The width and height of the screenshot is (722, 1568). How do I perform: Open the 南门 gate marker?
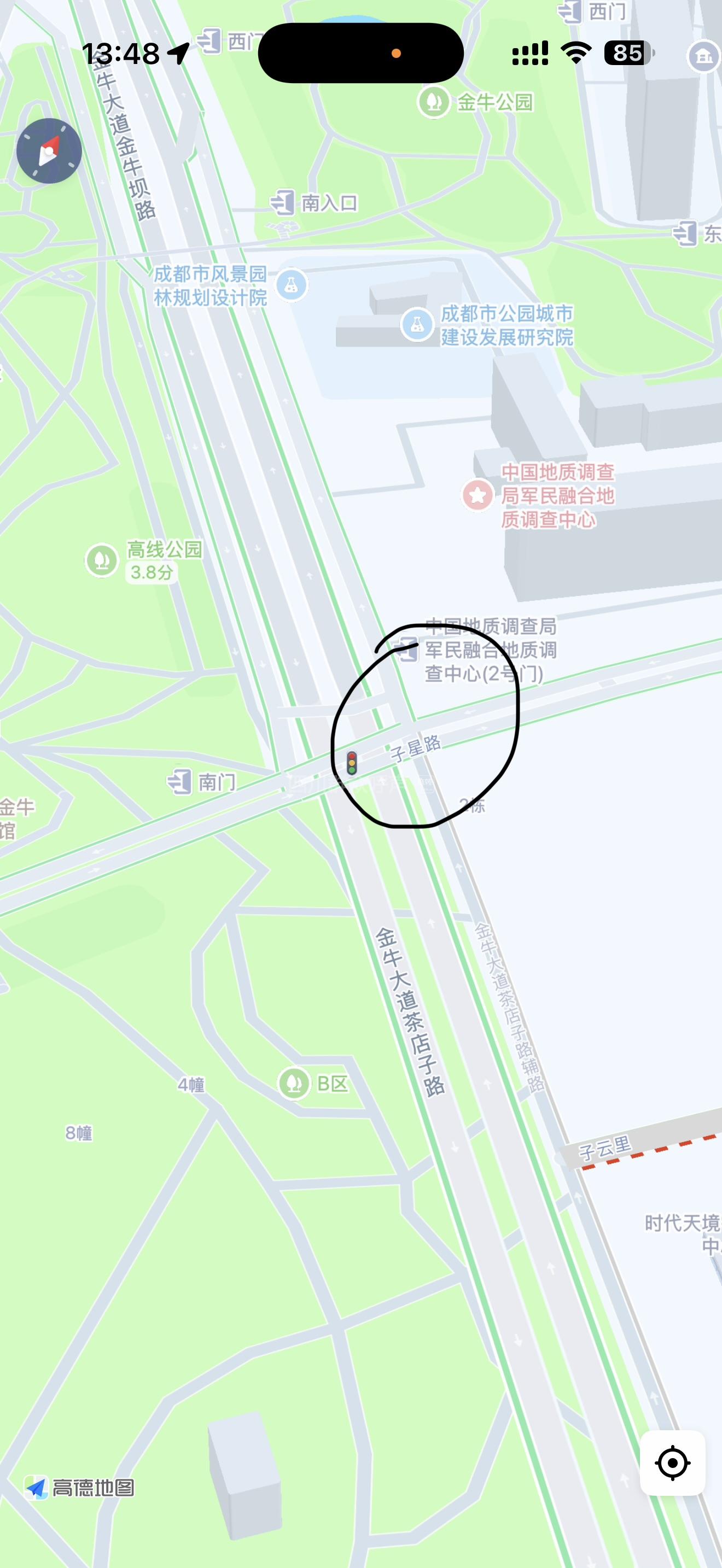click(180, 782)
